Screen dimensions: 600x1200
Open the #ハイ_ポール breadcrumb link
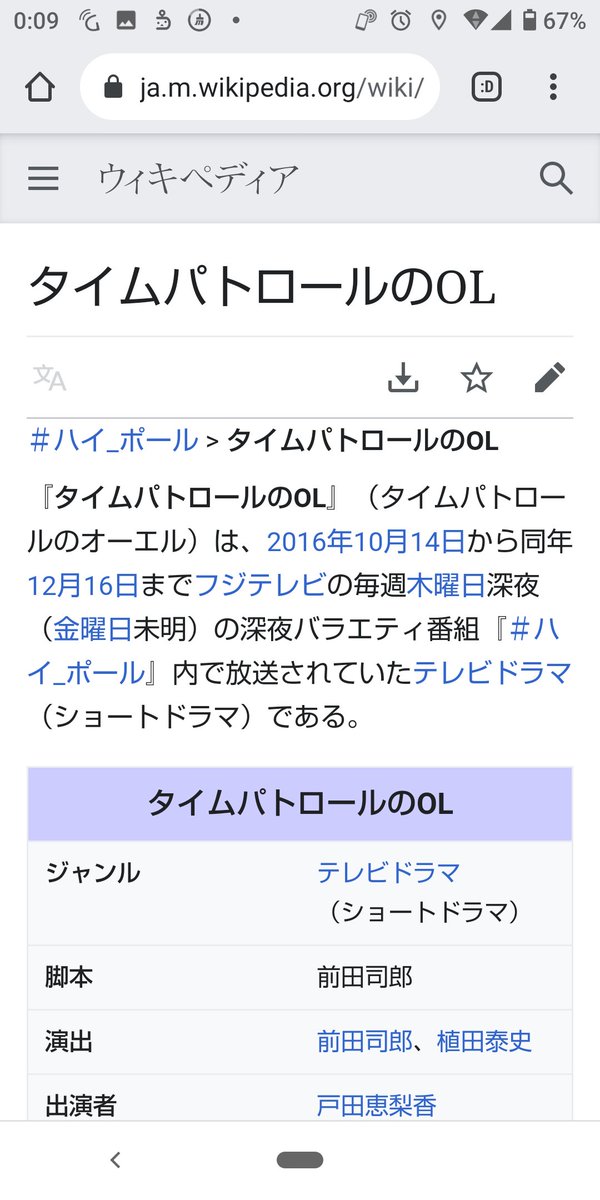[x=113, y=440]
